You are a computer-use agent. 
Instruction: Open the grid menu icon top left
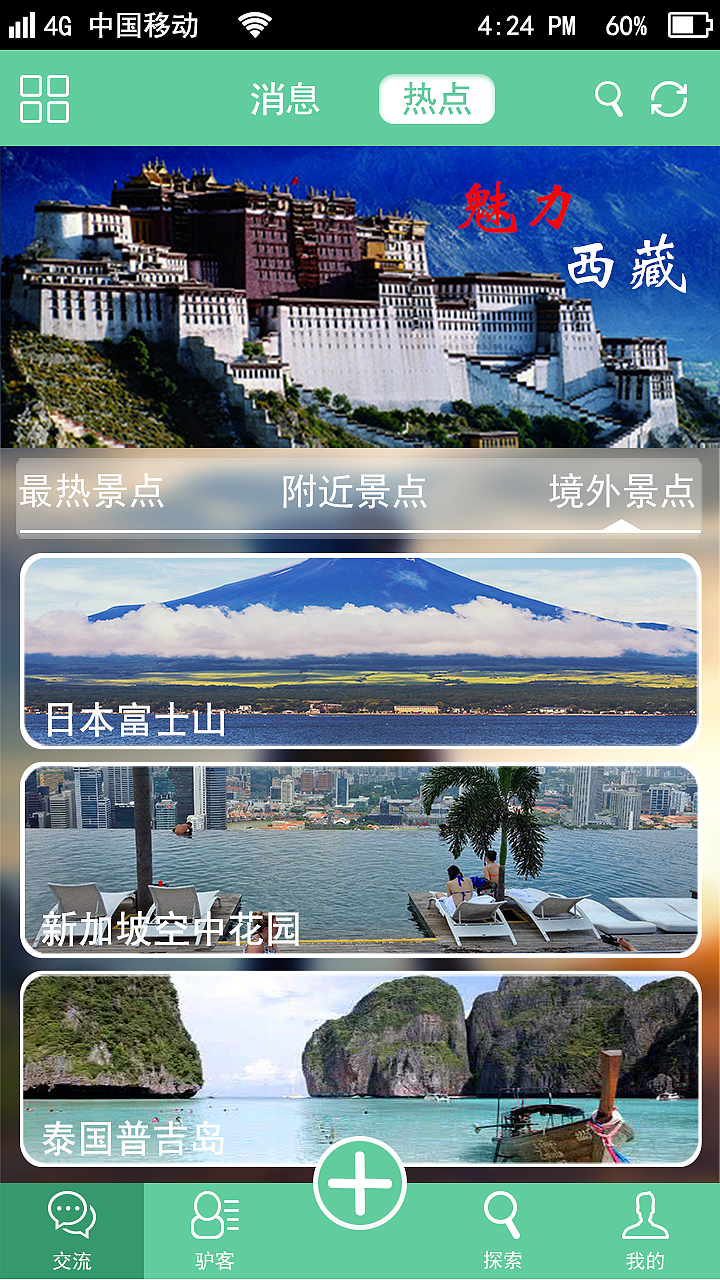tap(42, 99)
